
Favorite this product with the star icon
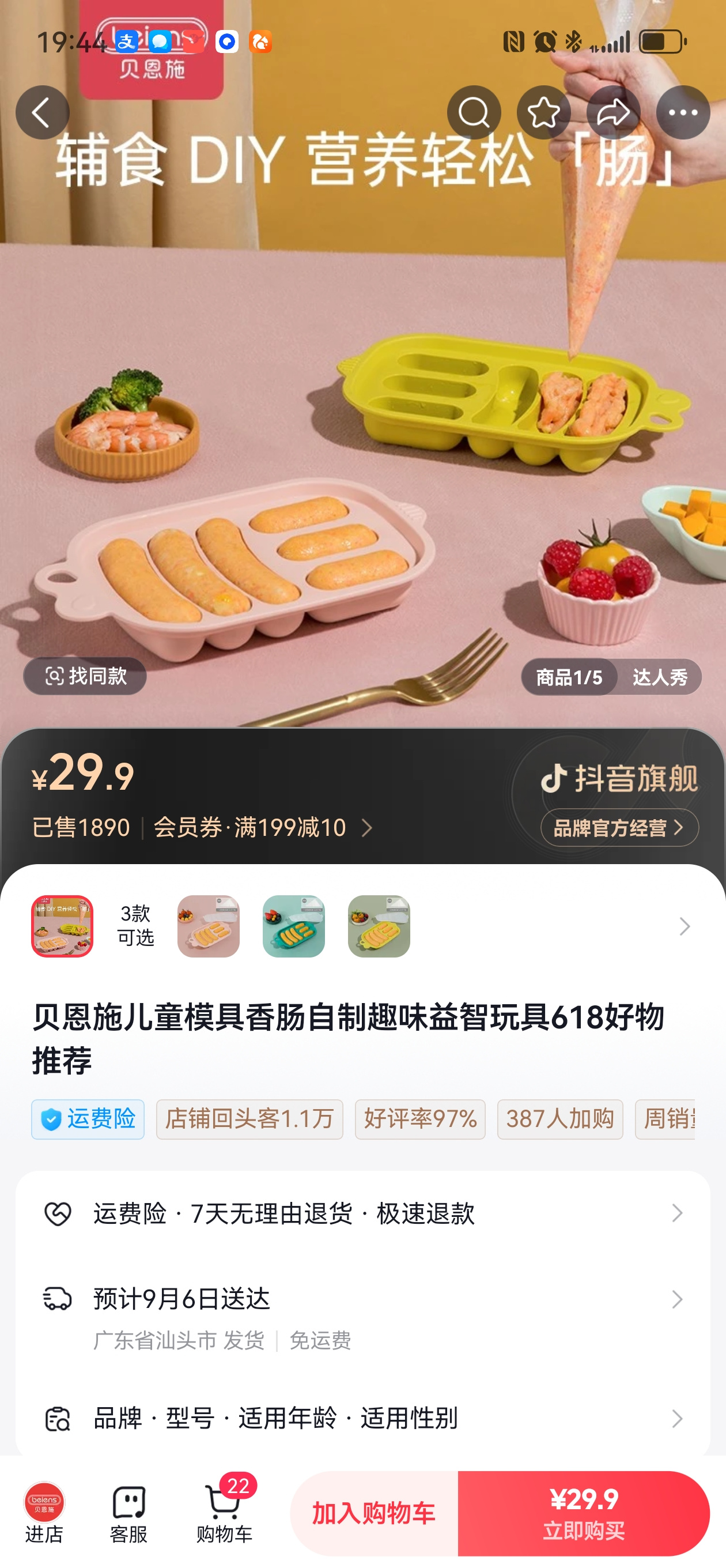tap(543, 112)
